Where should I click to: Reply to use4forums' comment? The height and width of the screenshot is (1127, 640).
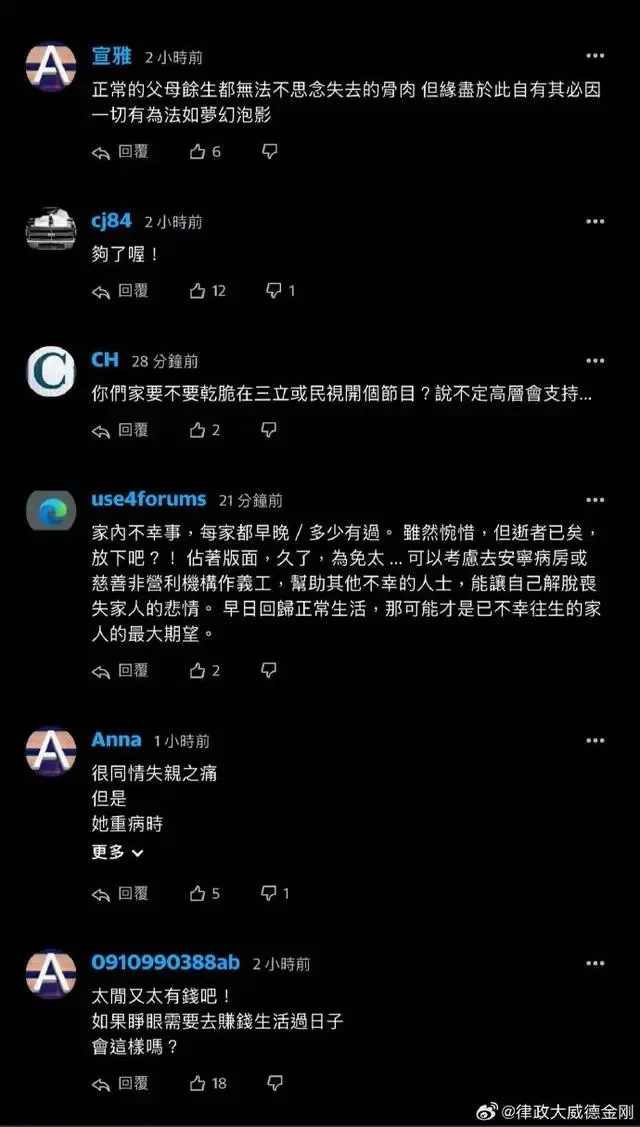(120, 671)
